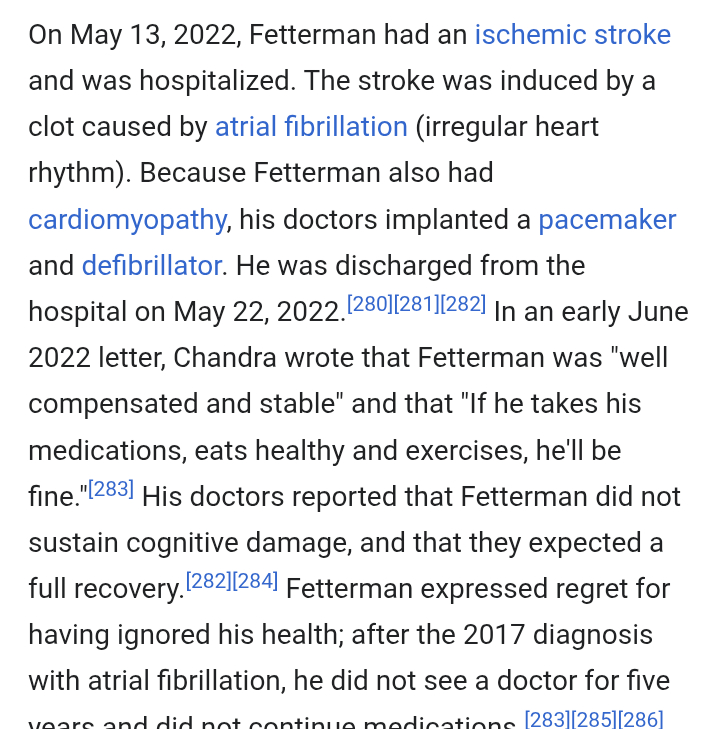Open citation [281]
This screenshot has height=729, width=720.
(417, 304)
